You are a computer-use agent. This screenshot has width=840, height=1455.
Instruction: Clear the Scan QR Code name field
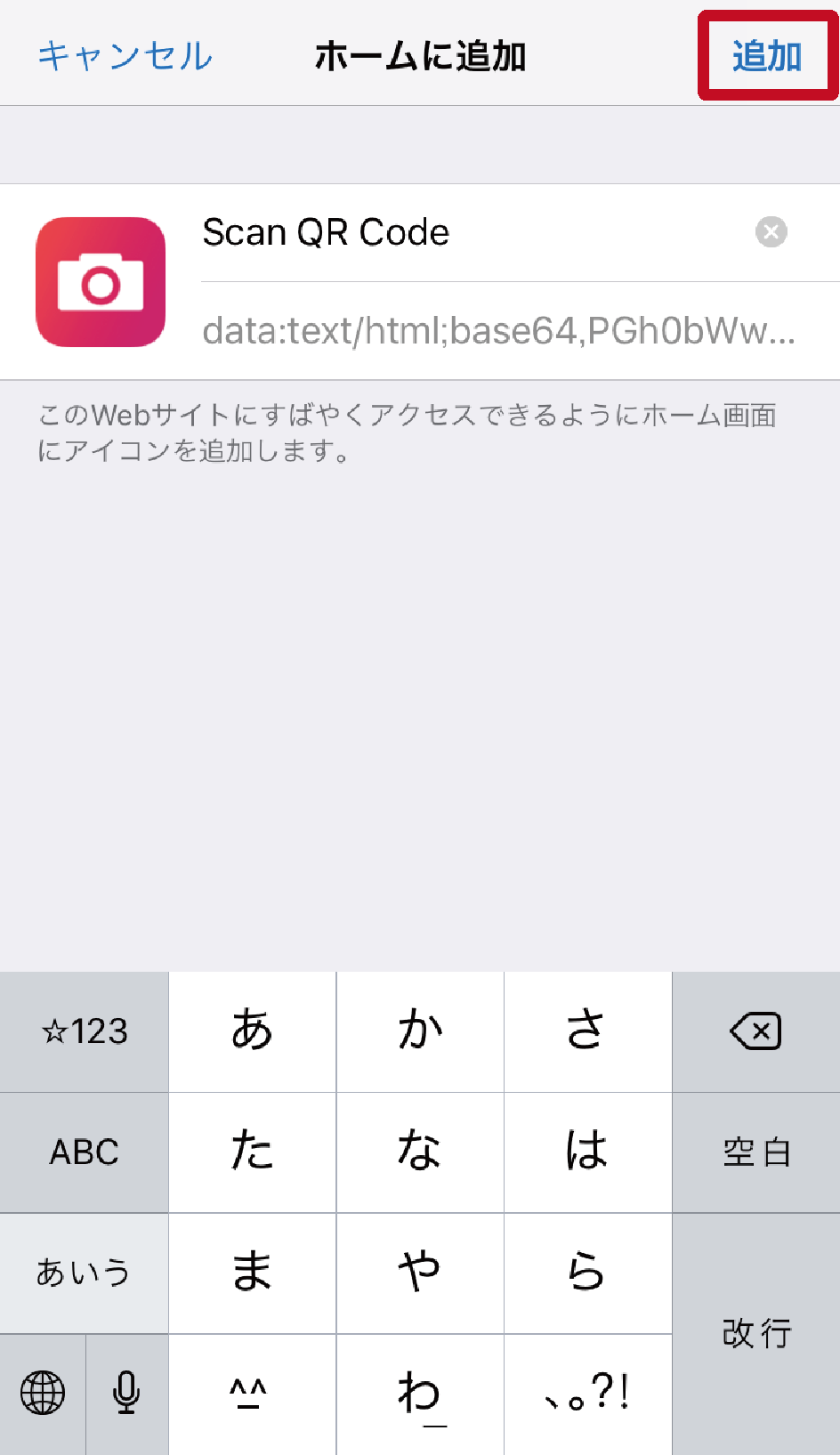pyautogui.click(x=771, y=232)
